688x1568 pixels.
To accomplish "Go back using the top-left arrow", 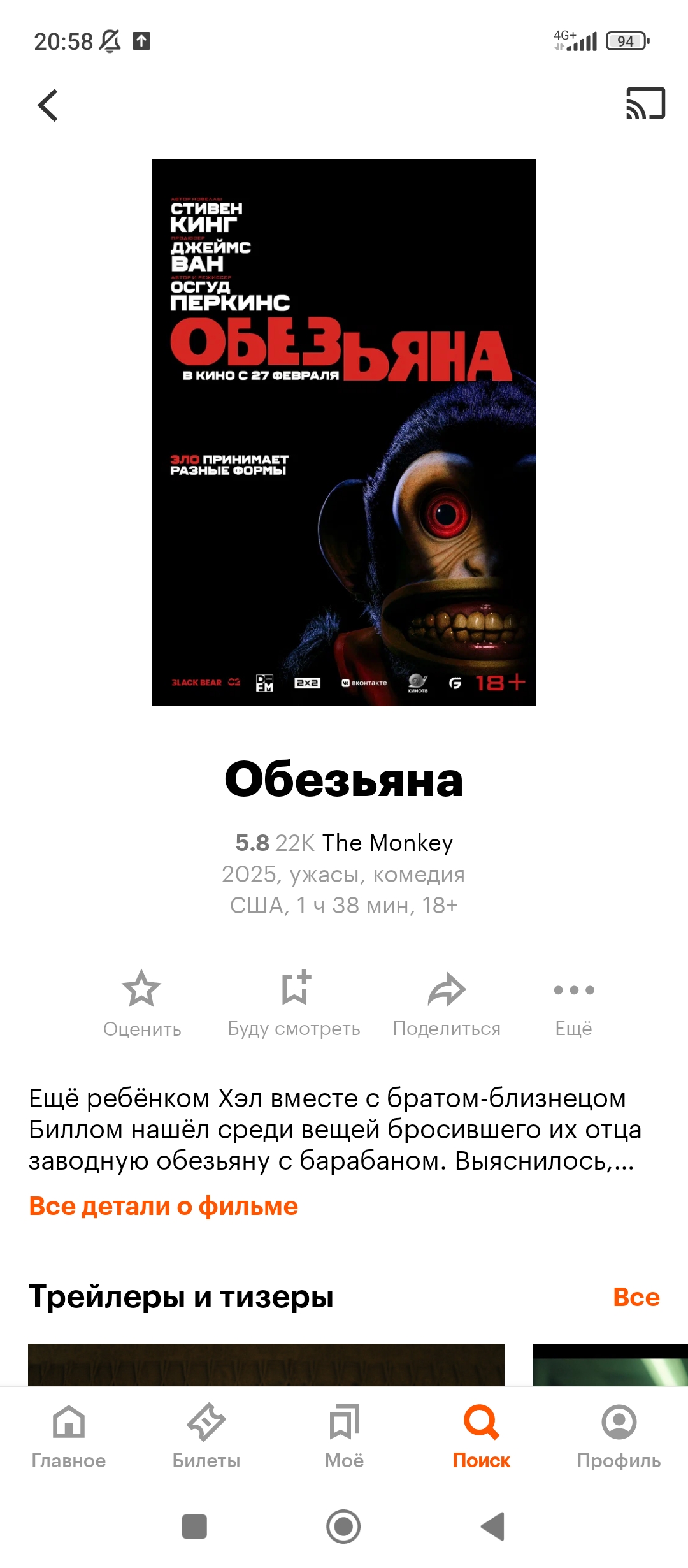I will coord(48,105).
